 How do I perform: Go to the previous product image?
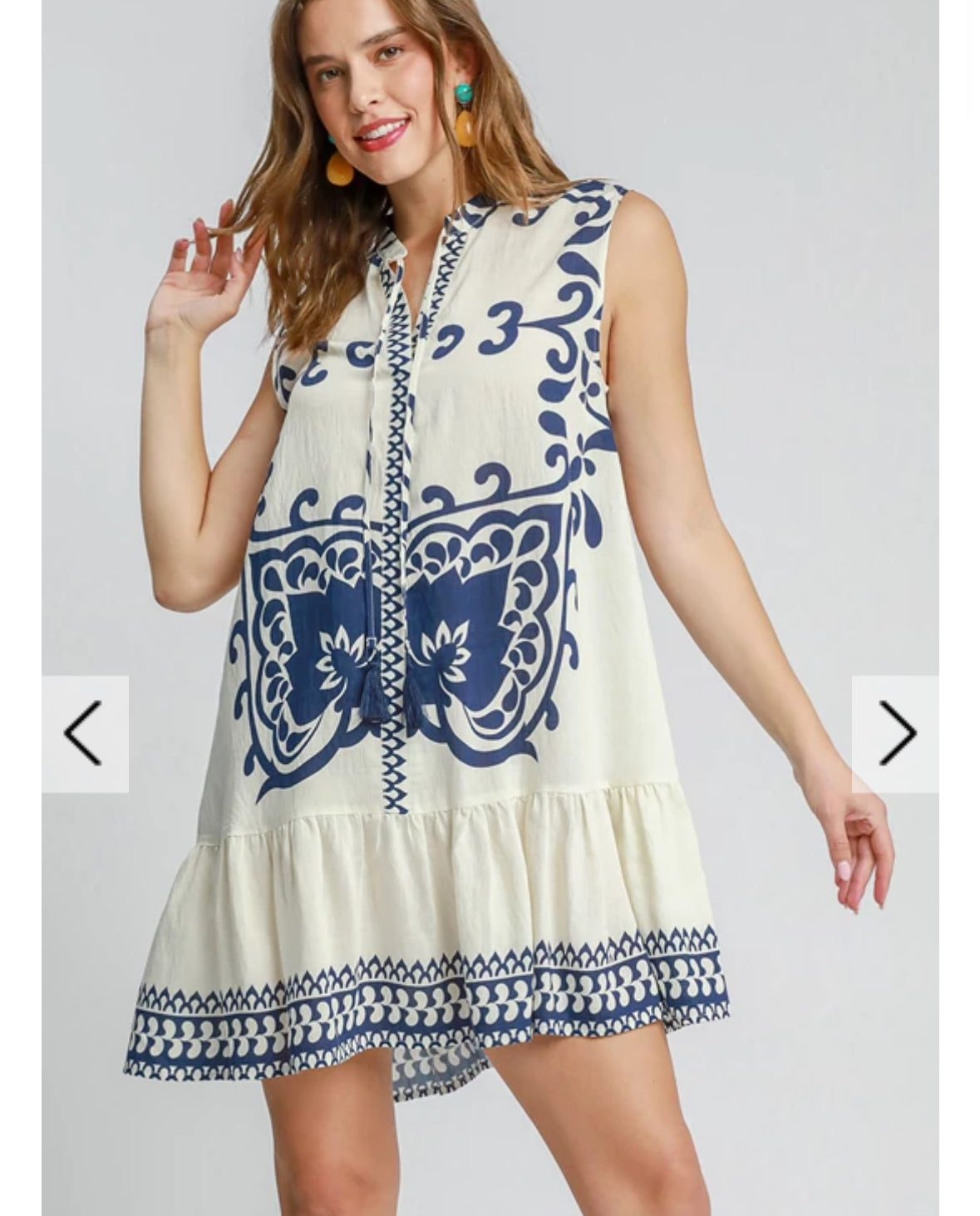(85, 734)
